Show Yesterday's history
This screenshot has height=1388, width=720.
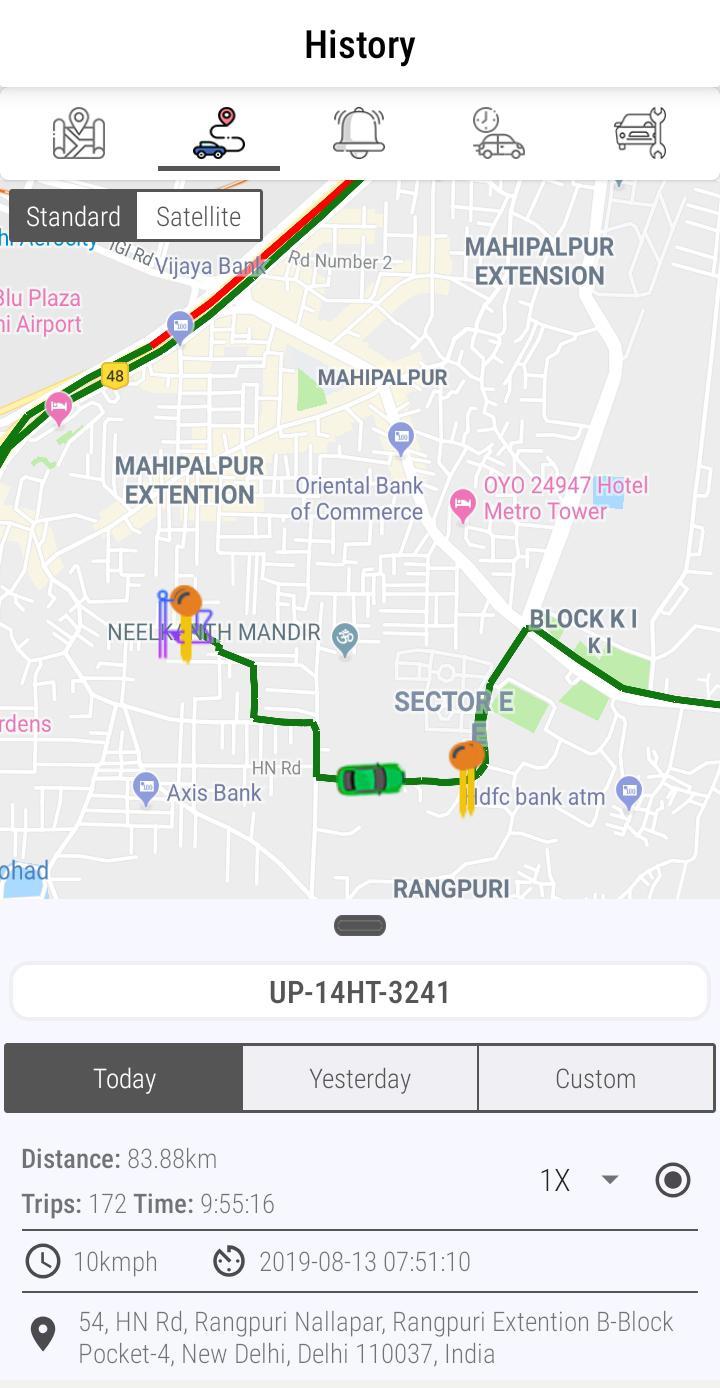pos(360,1078)
